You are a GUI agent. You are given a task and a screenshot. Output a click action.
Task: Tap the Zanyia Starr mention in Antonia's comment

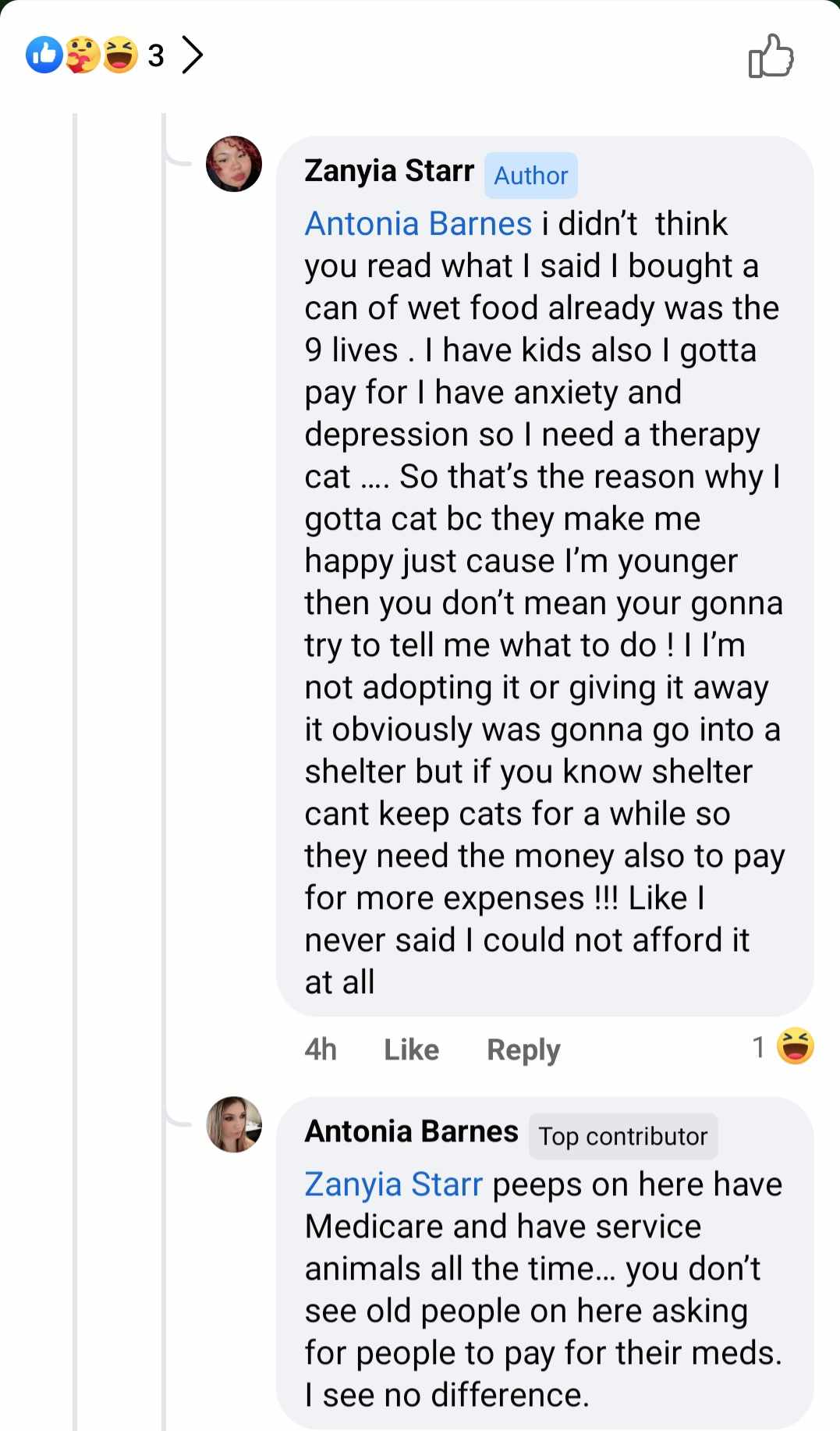(393, 1184)
